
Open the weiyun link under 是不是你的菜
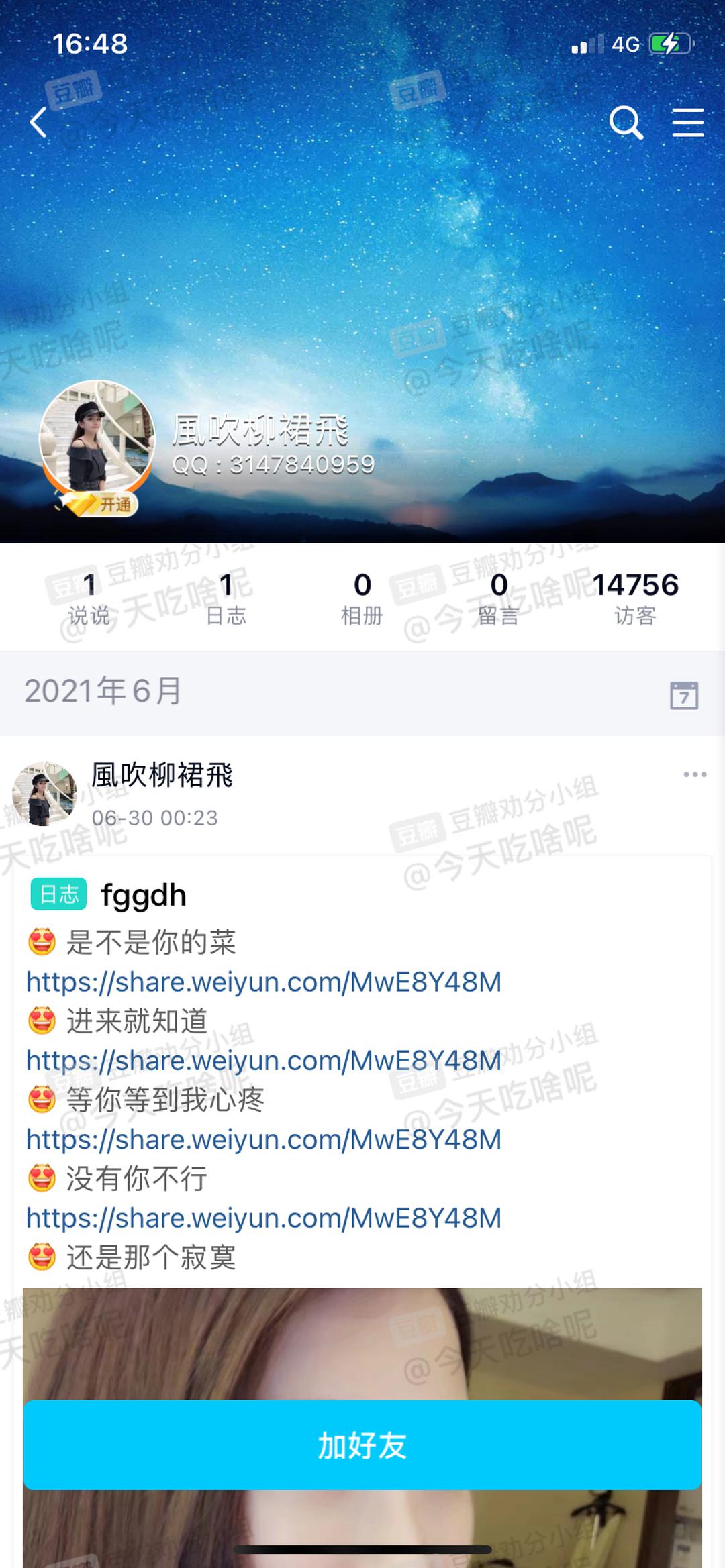pyautogui.click(x=264, y=982)
